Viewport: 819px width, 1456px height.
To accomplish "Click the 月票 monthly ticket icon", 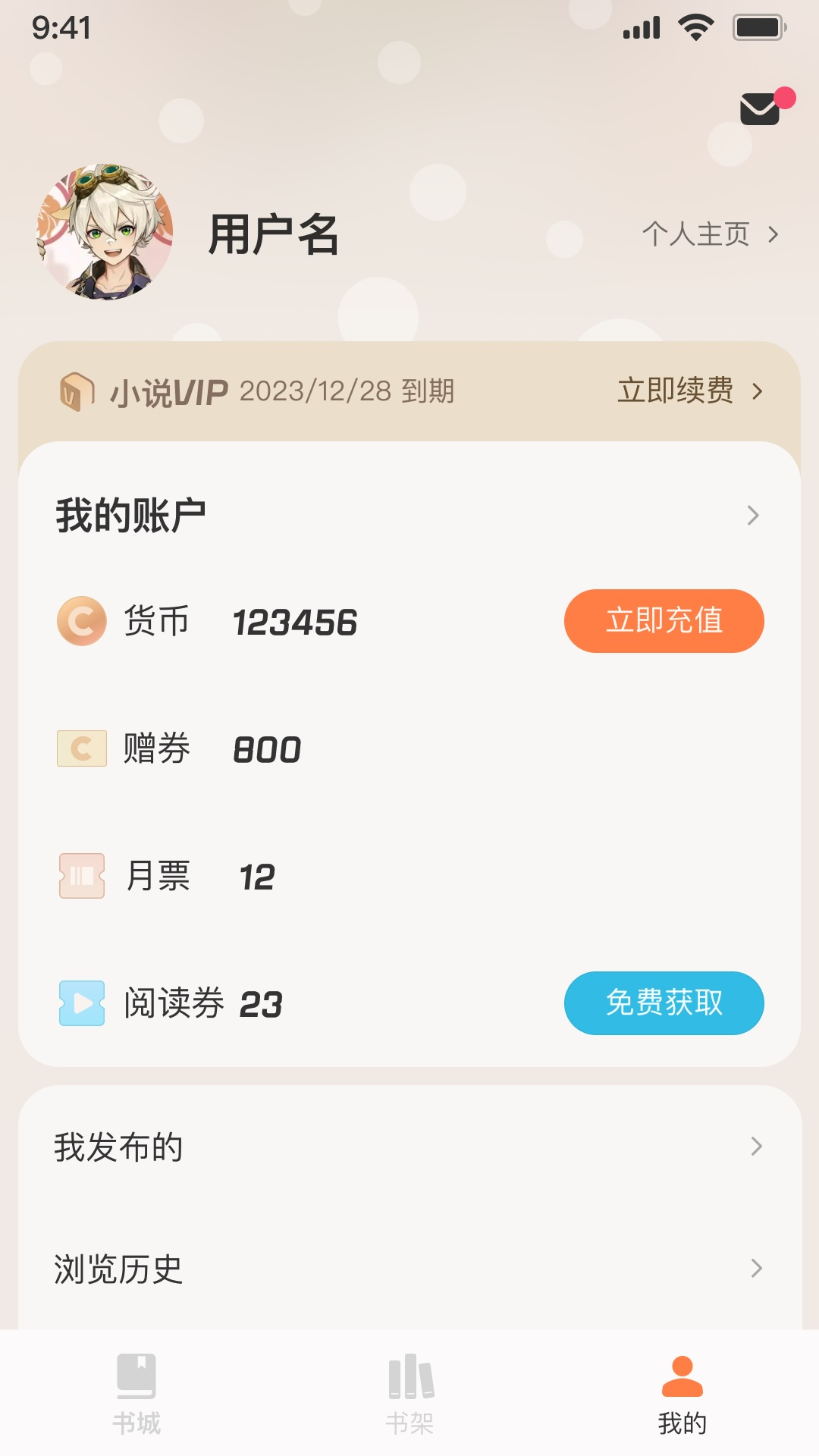I will click(x=81, y=876).
